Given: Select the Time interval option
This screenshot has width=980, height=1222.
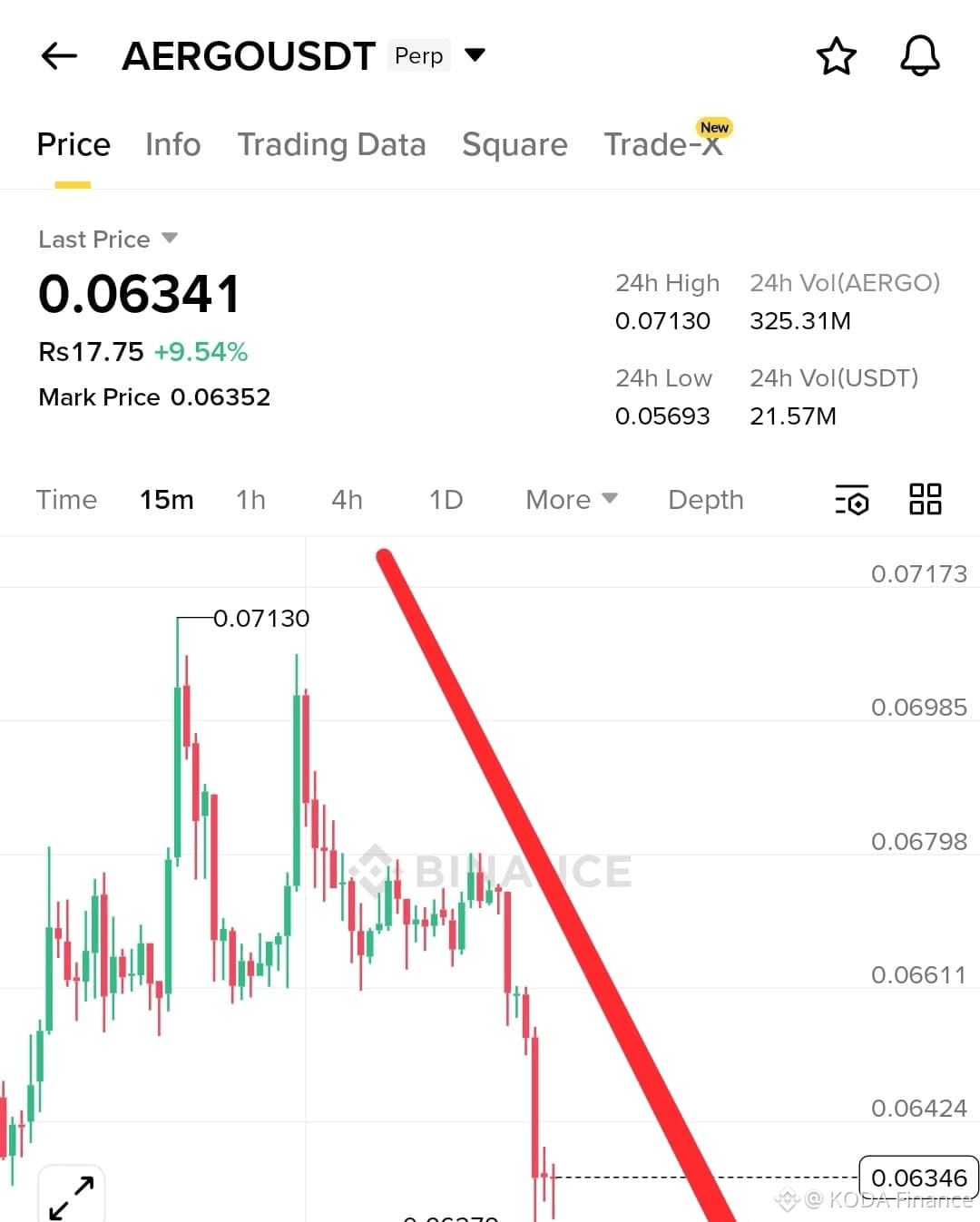Looking at the screenshot, I should (x=66, y=500).
